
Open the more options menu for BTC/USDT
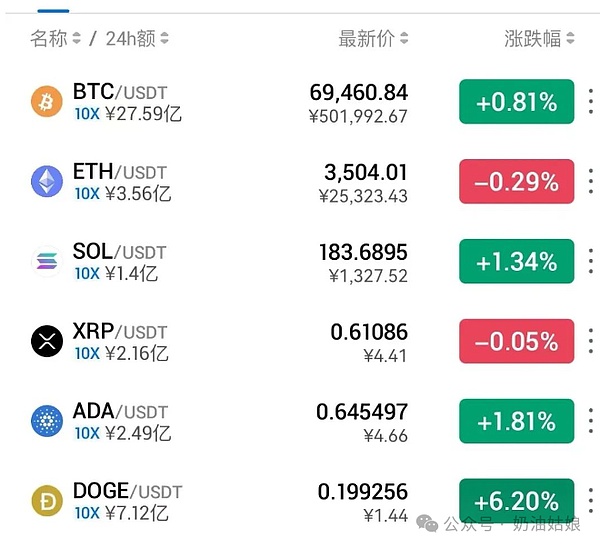coord(591,102)
